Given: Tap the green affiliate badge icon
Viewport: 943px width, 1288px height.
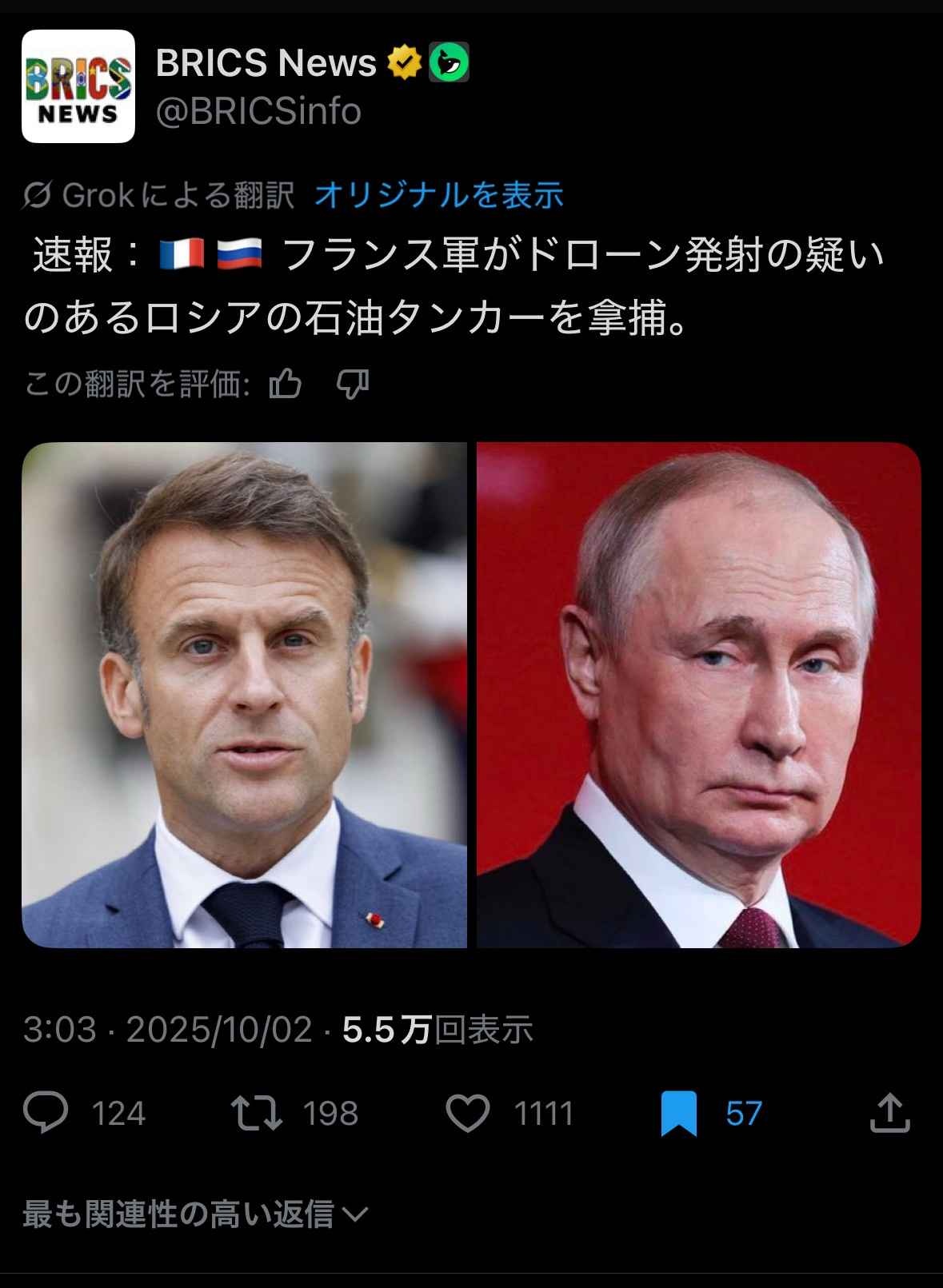Looking at the screenshot, I should pos(449,63).
